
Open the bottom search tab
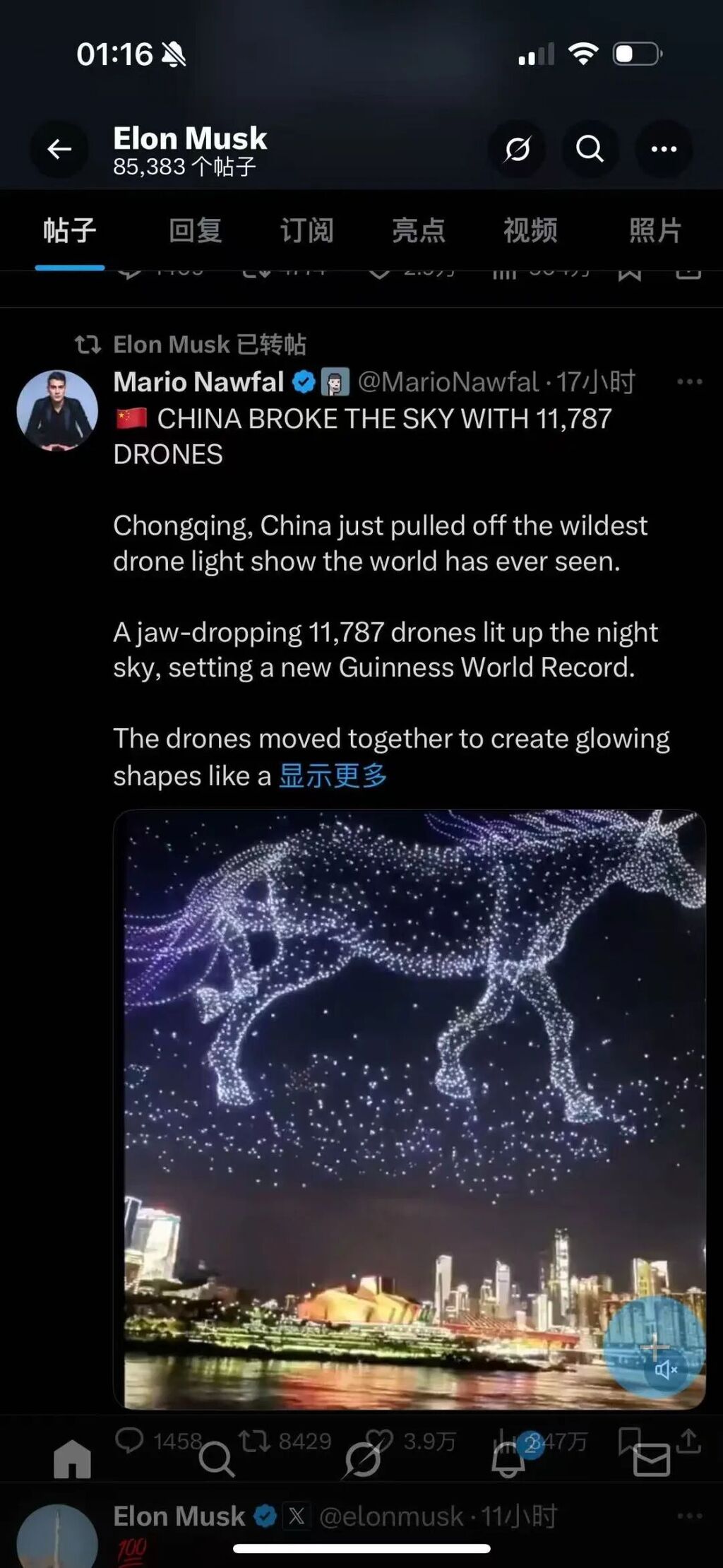point(216,1460)
